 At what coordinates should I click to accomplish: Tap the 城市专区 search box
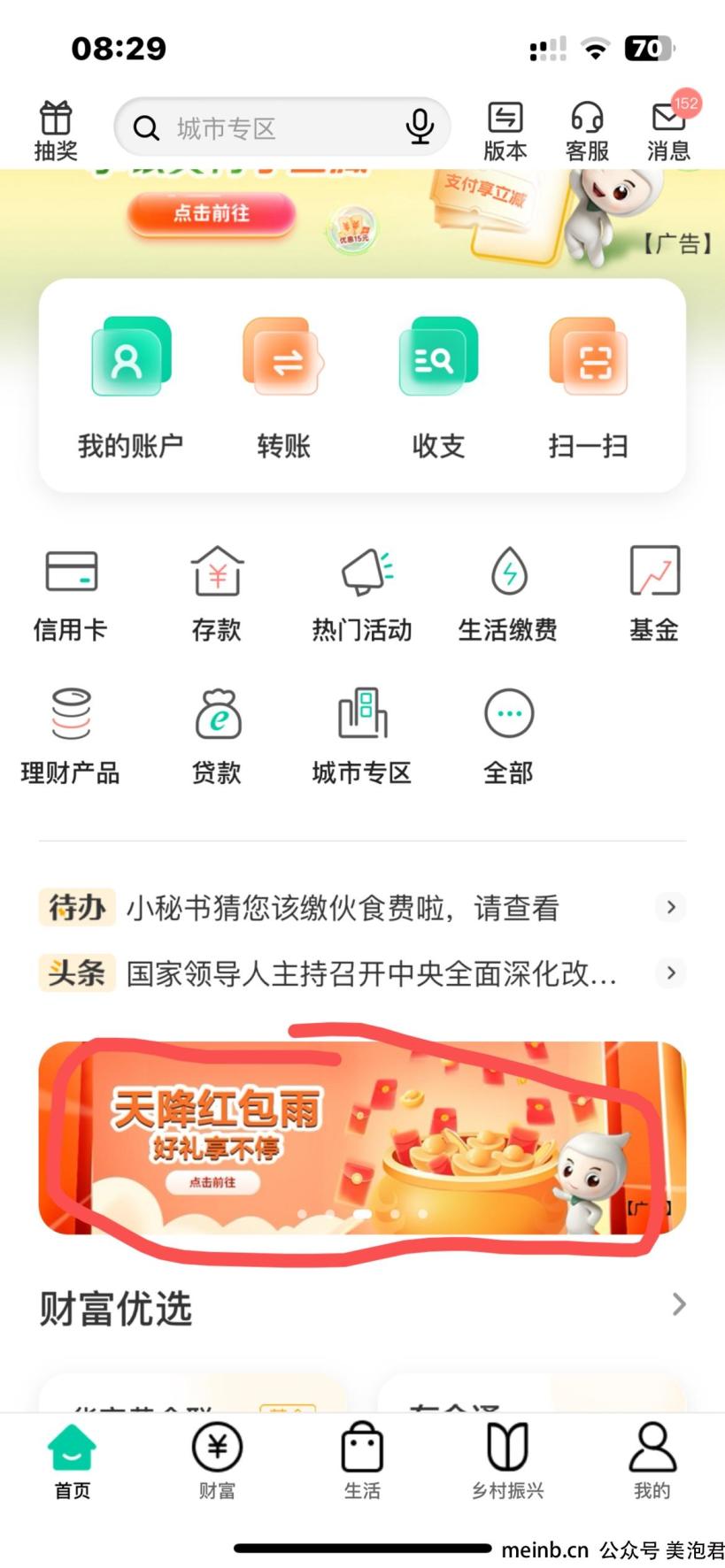tap(266, 129)
